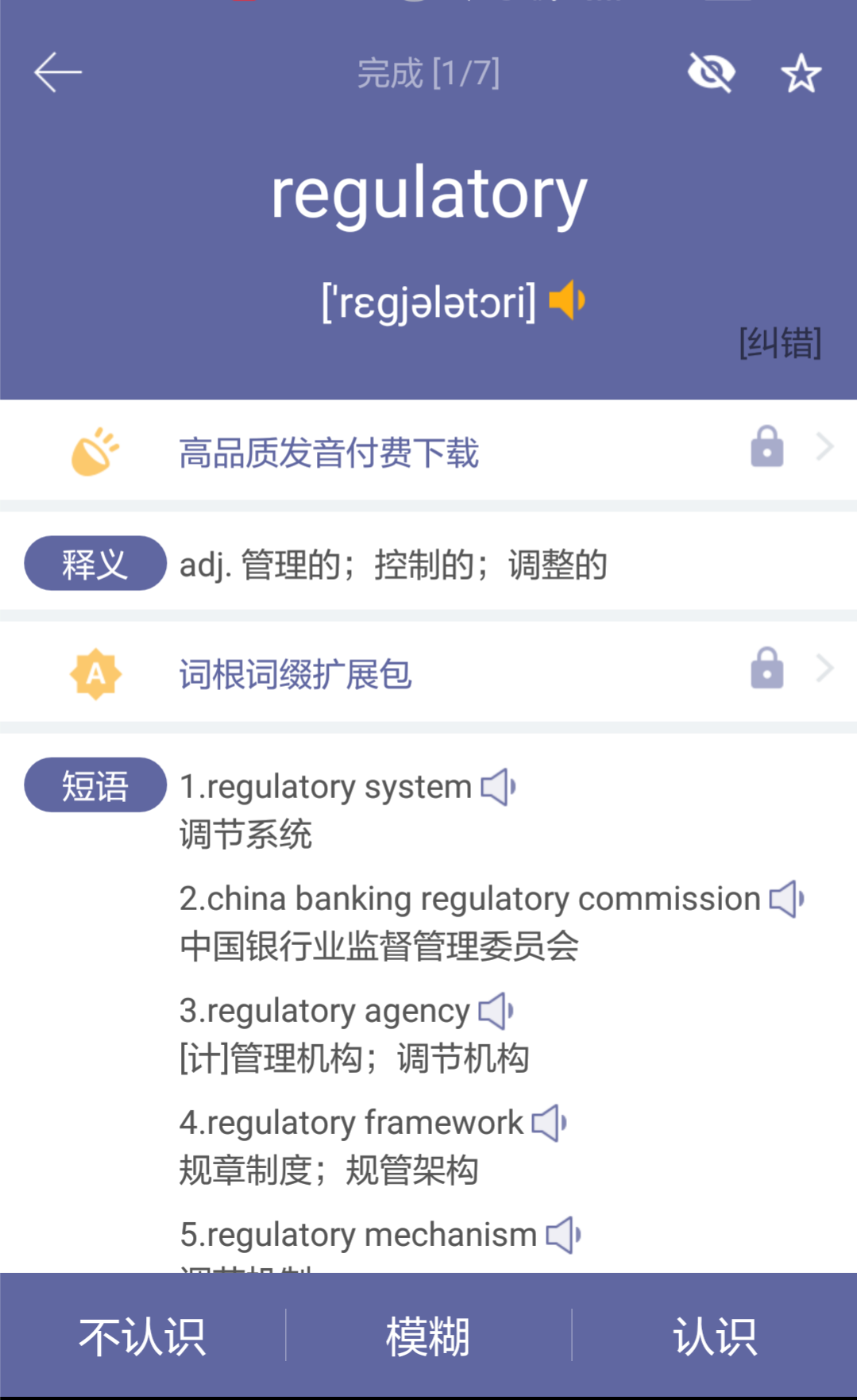857x1400 pixels.
Task: Mark the word as 认识
Action: tap(714, 1336)
